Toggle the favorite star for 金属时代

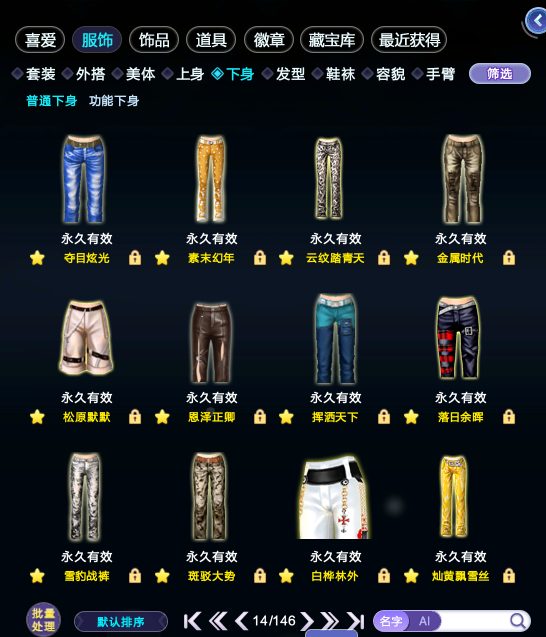pyautogui.click(x=411, y=258)
